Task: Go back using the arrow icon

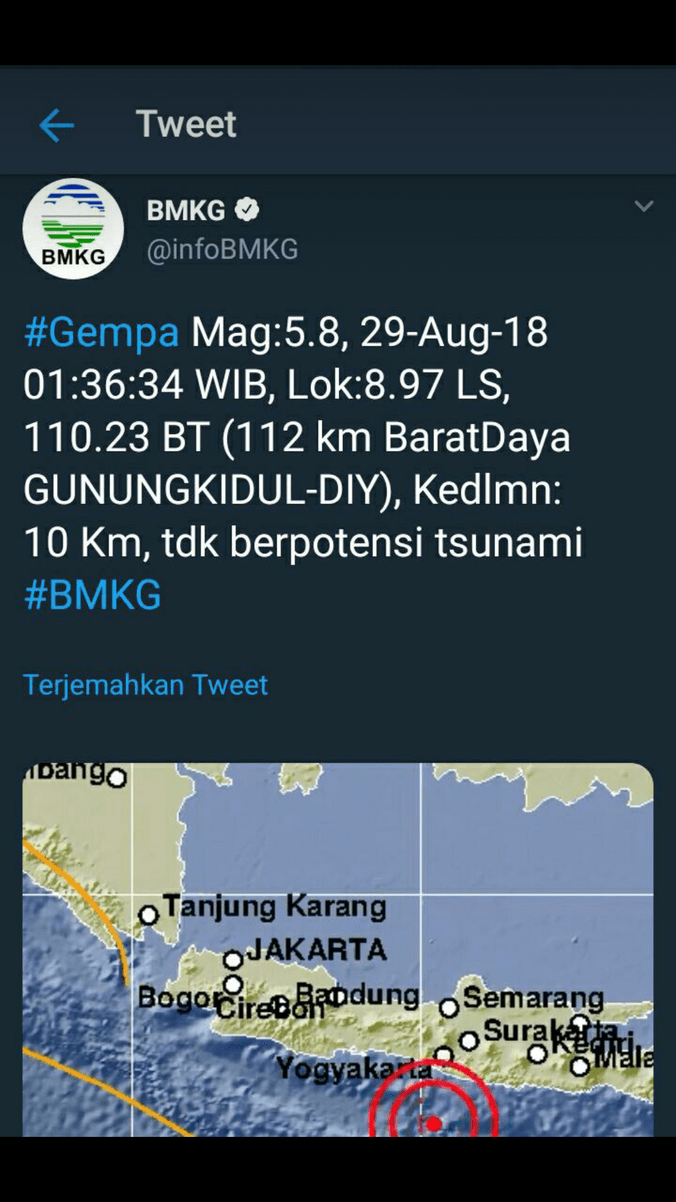Action: point(57,126)
